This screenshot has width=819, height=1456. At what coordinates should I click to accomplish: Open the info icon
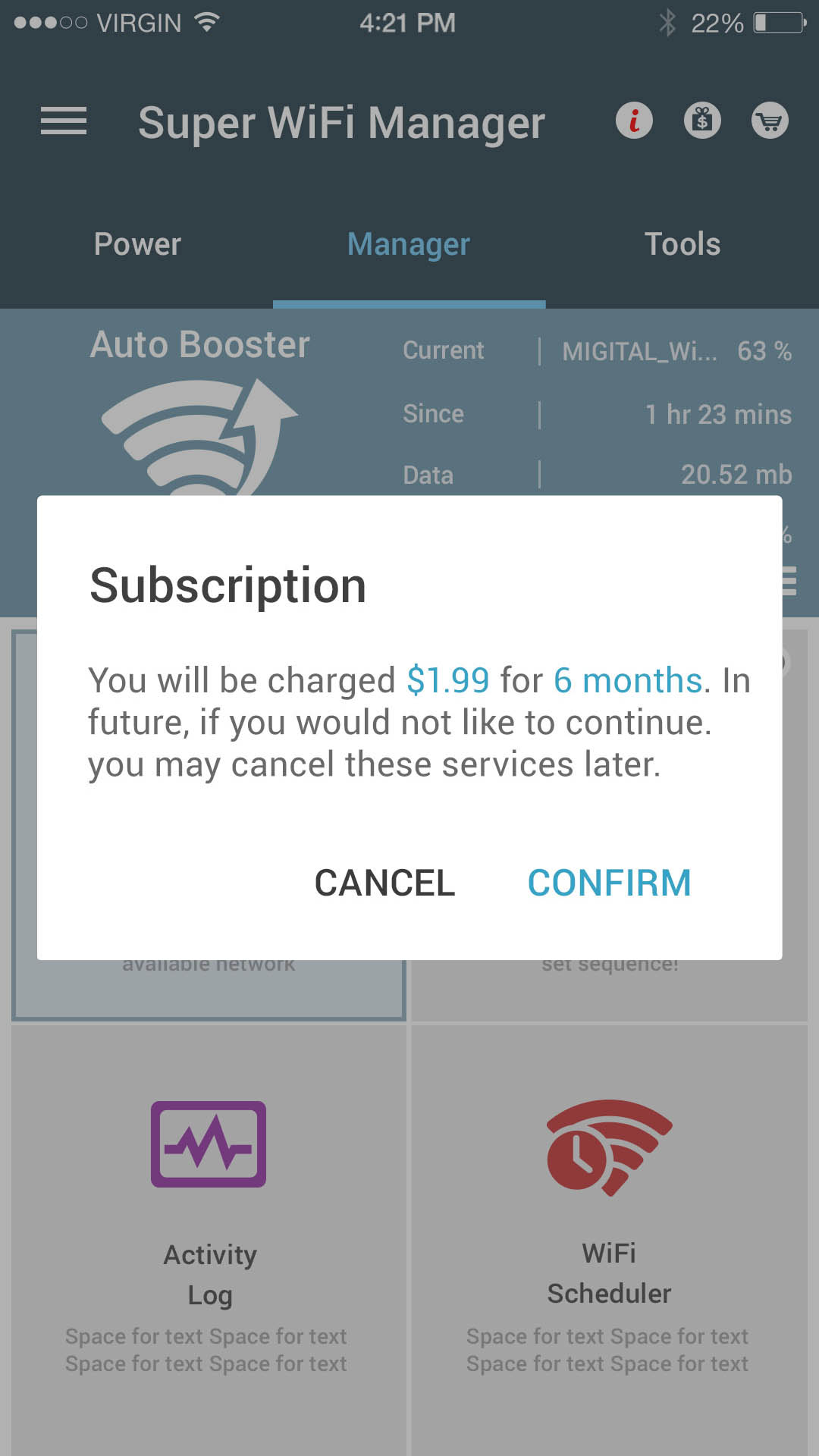634,121
